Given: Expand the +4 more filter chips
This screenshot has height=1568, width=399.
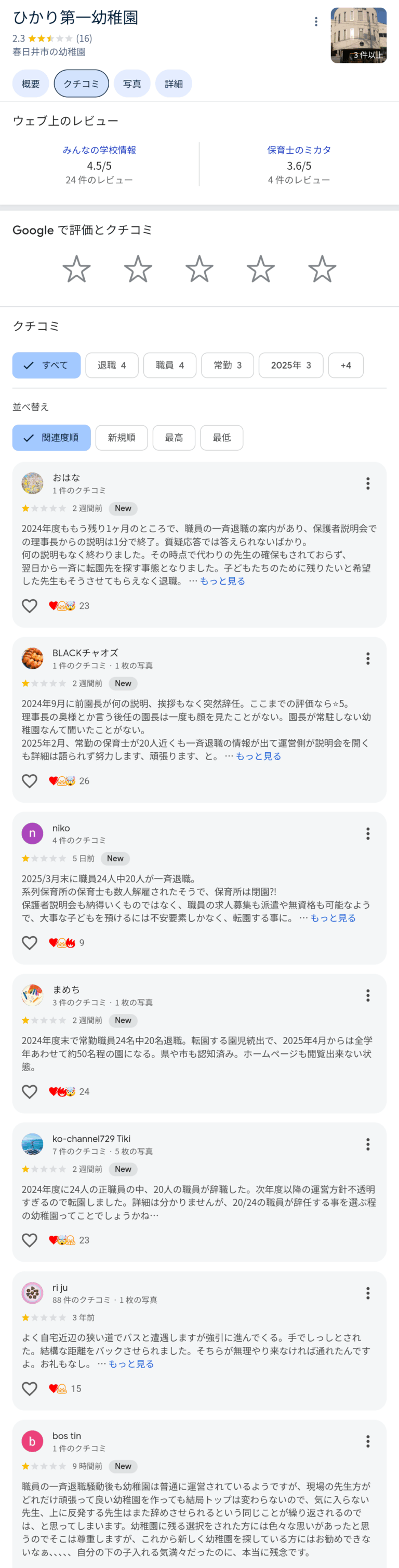Looking at the screenshot, I should tap(345, 365).
